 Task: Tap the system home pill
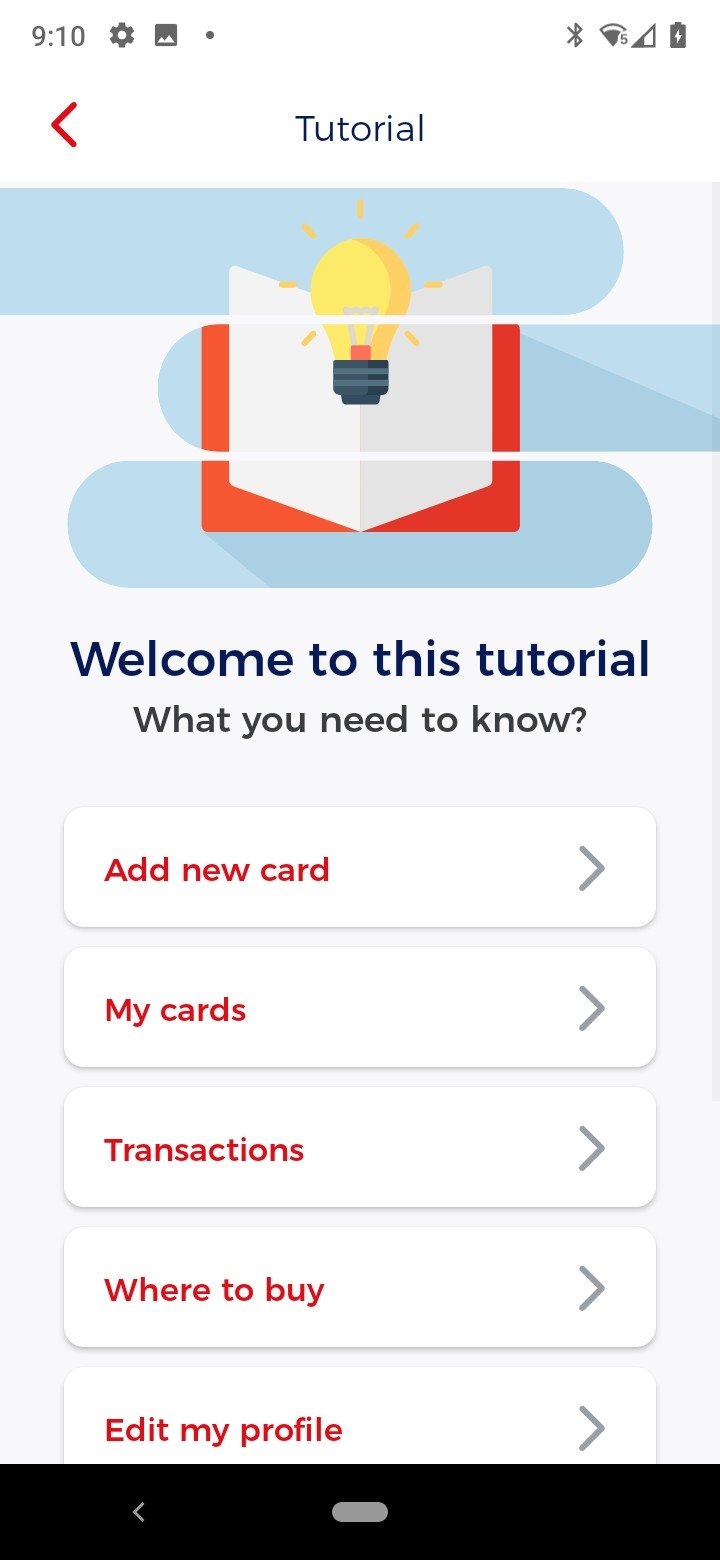click(360, 1513)
